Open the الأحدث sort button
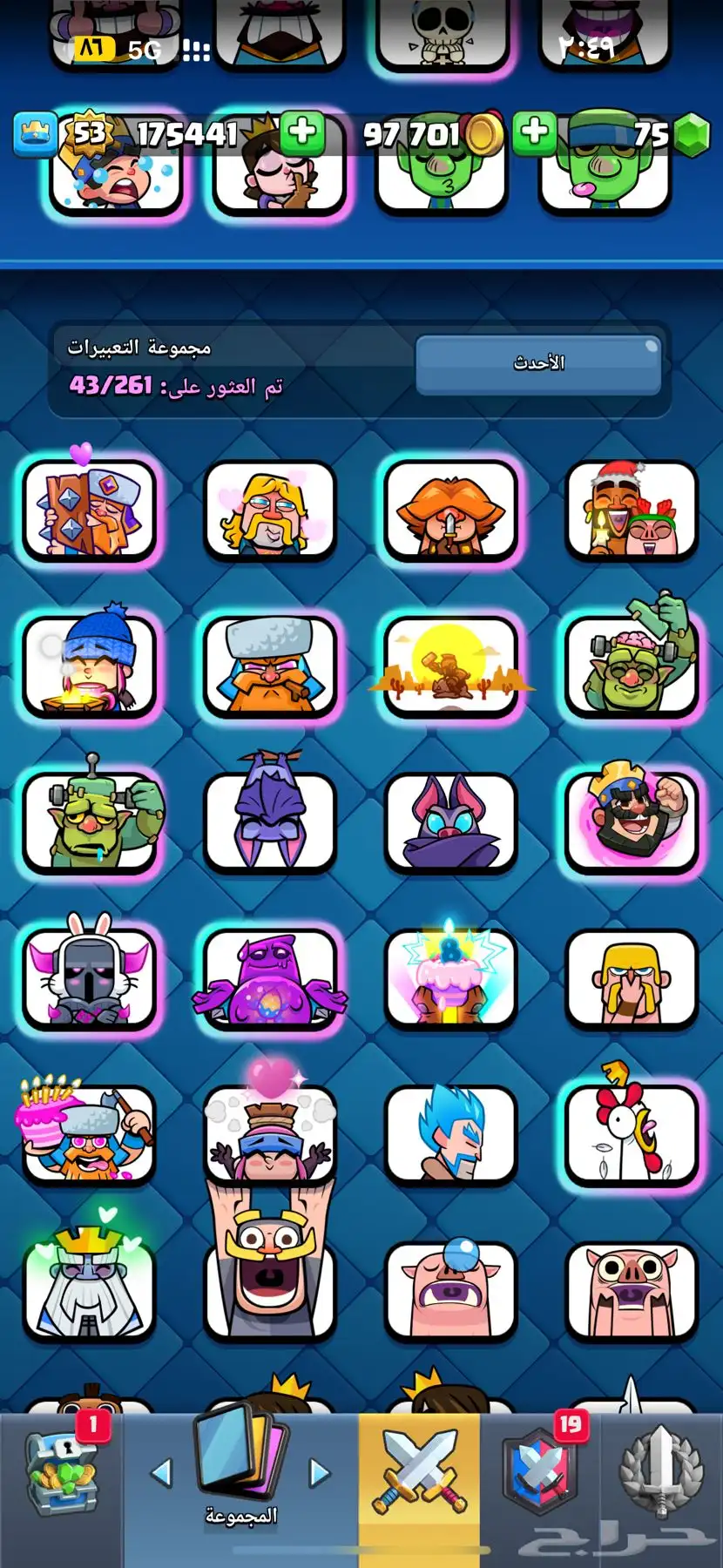 [538, 364]
